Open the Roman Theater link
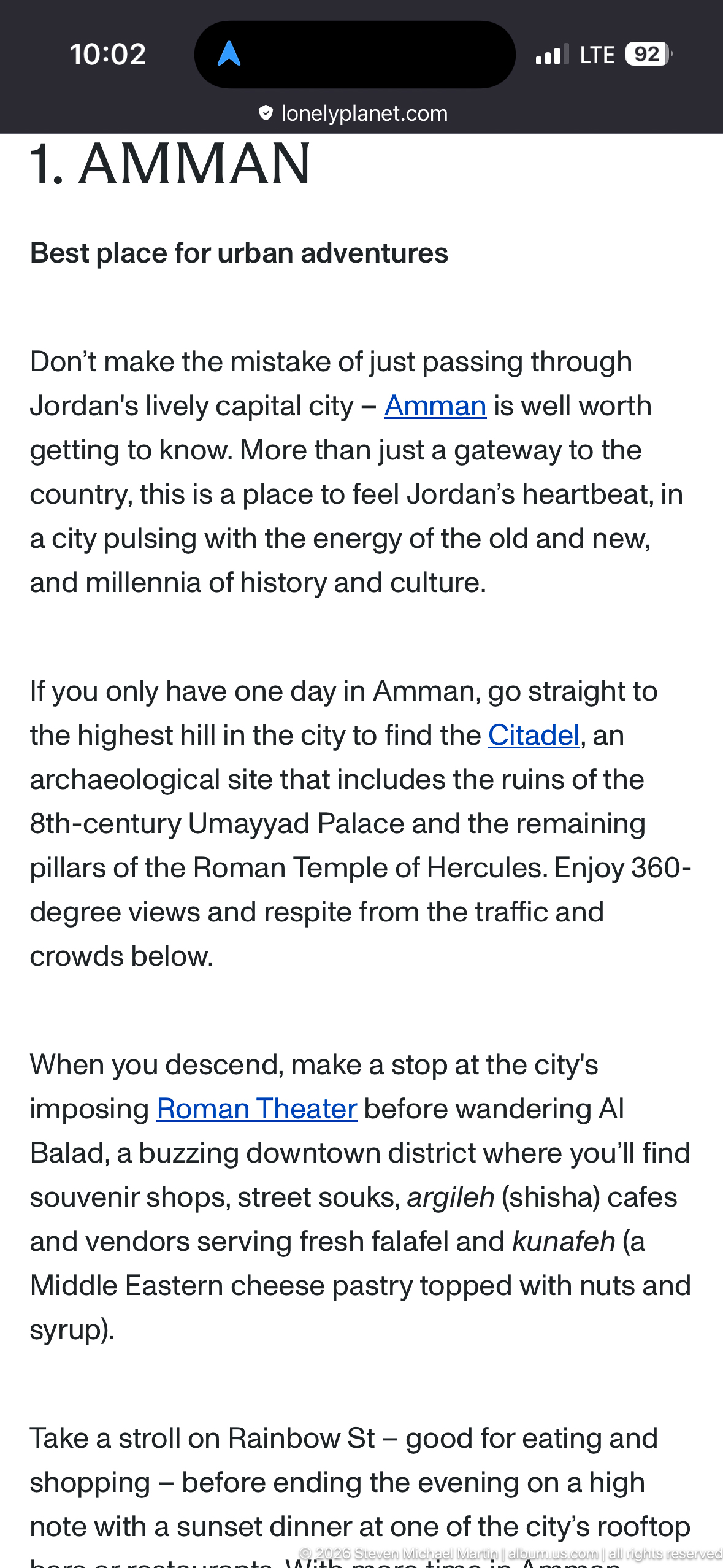Image resolution: width=723 pixels, height=1568 pixels. tap(257, 1109)
